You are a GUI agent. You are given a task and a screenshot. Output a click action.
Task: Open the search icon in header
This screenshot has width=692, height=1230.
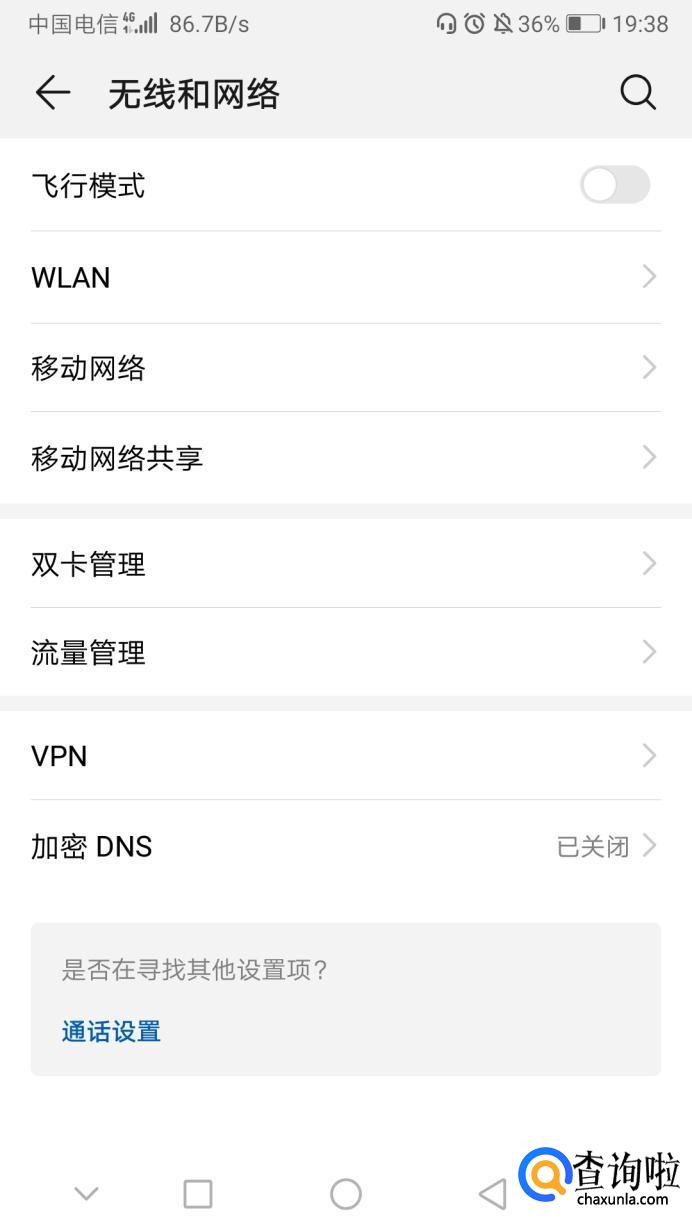pos(638,93)
